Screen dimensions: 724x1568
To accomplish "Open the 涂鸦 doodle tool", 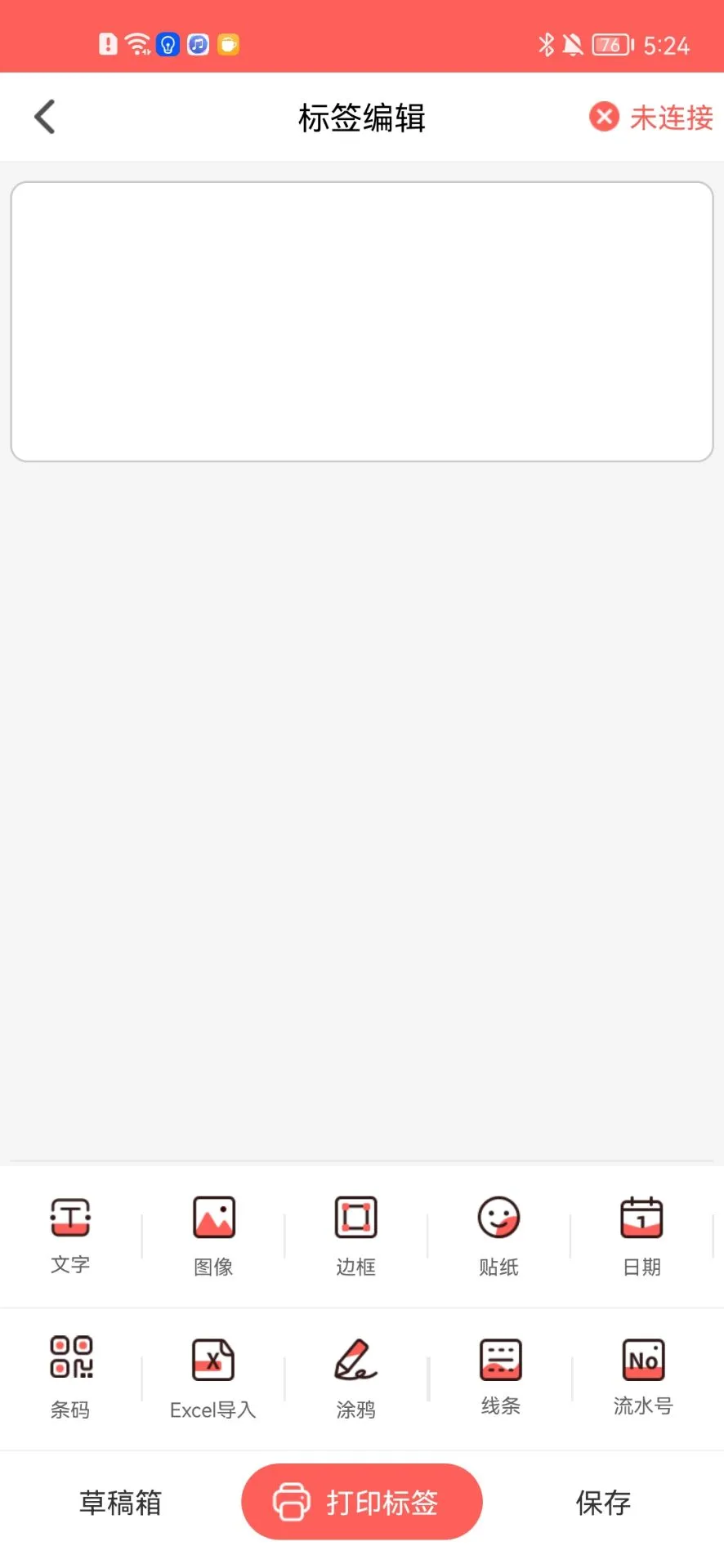I will coord(356,1377).
